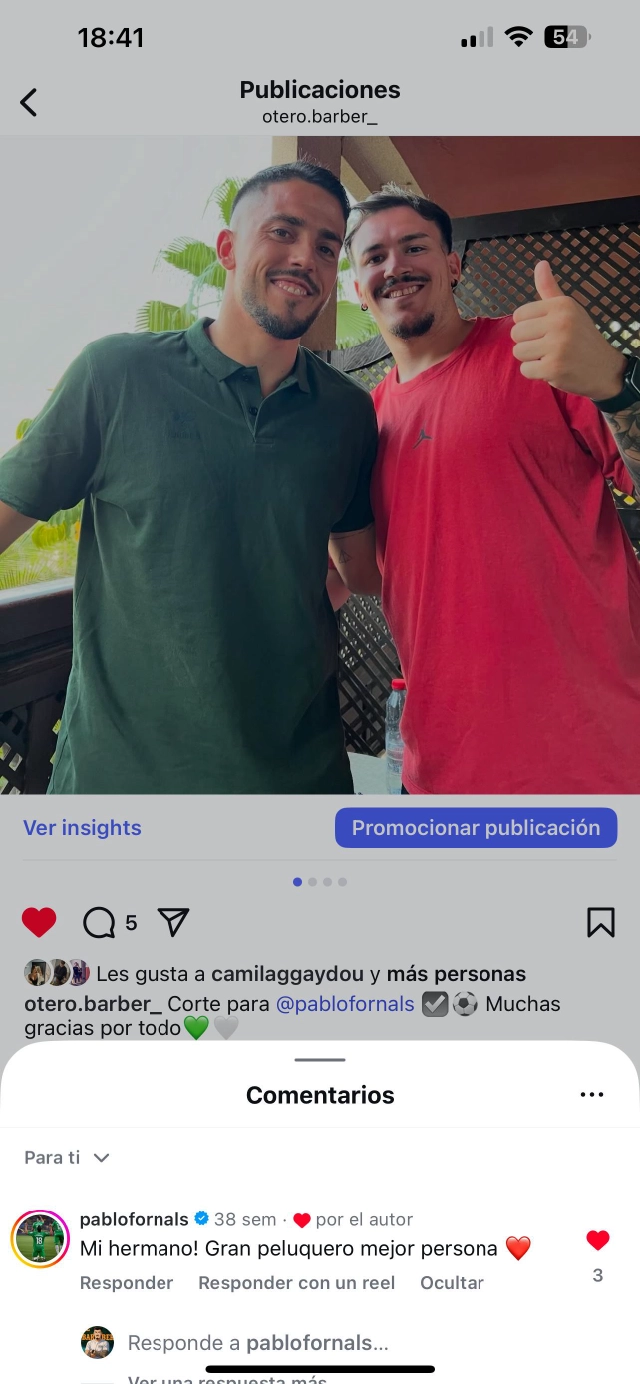Choose Responder con un reel
640x1384 pixels.
tap(296, 1283)
